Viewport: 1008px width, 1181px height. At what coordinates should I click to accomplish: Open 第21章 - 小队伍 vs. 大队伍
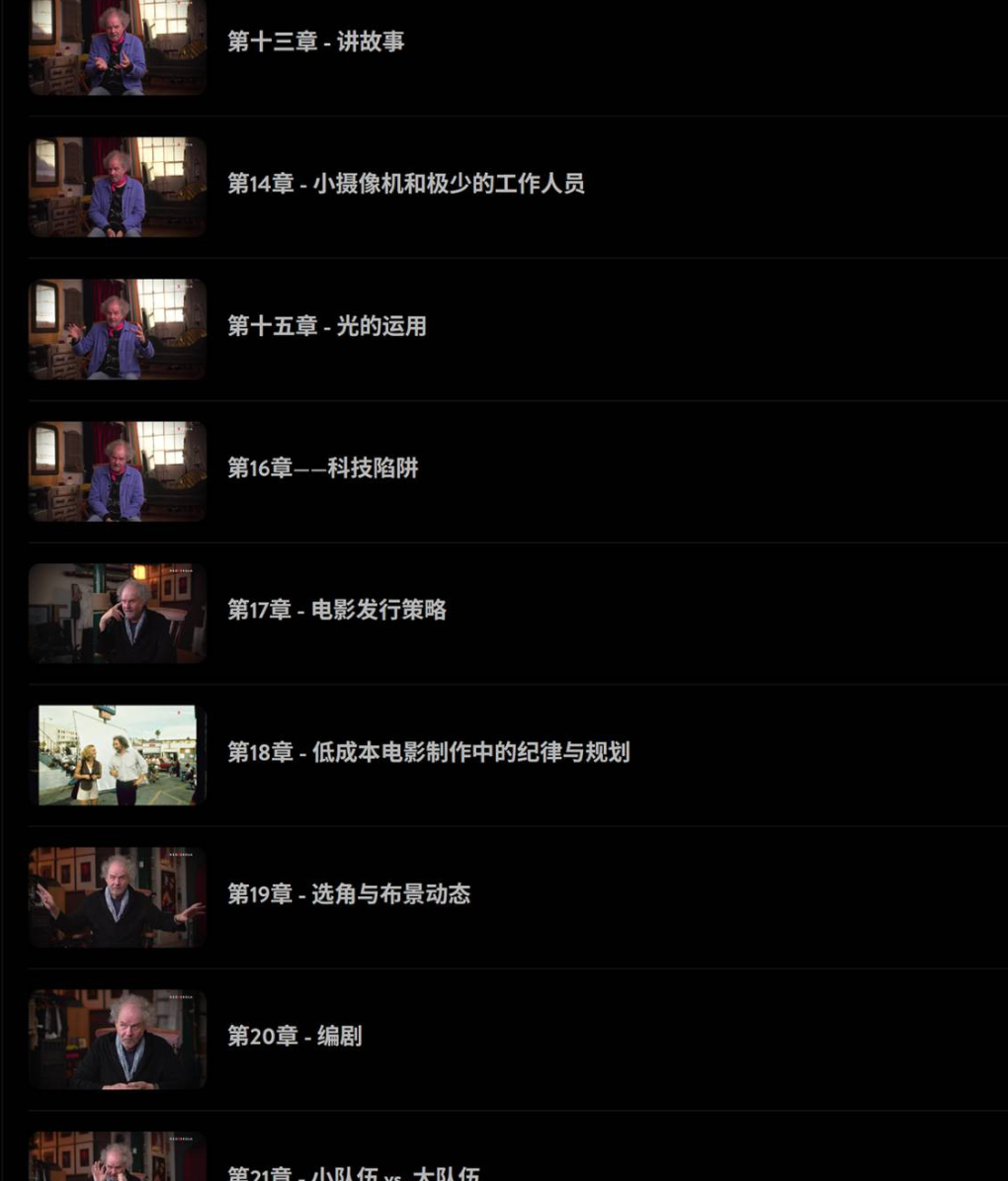[353, 1172]
